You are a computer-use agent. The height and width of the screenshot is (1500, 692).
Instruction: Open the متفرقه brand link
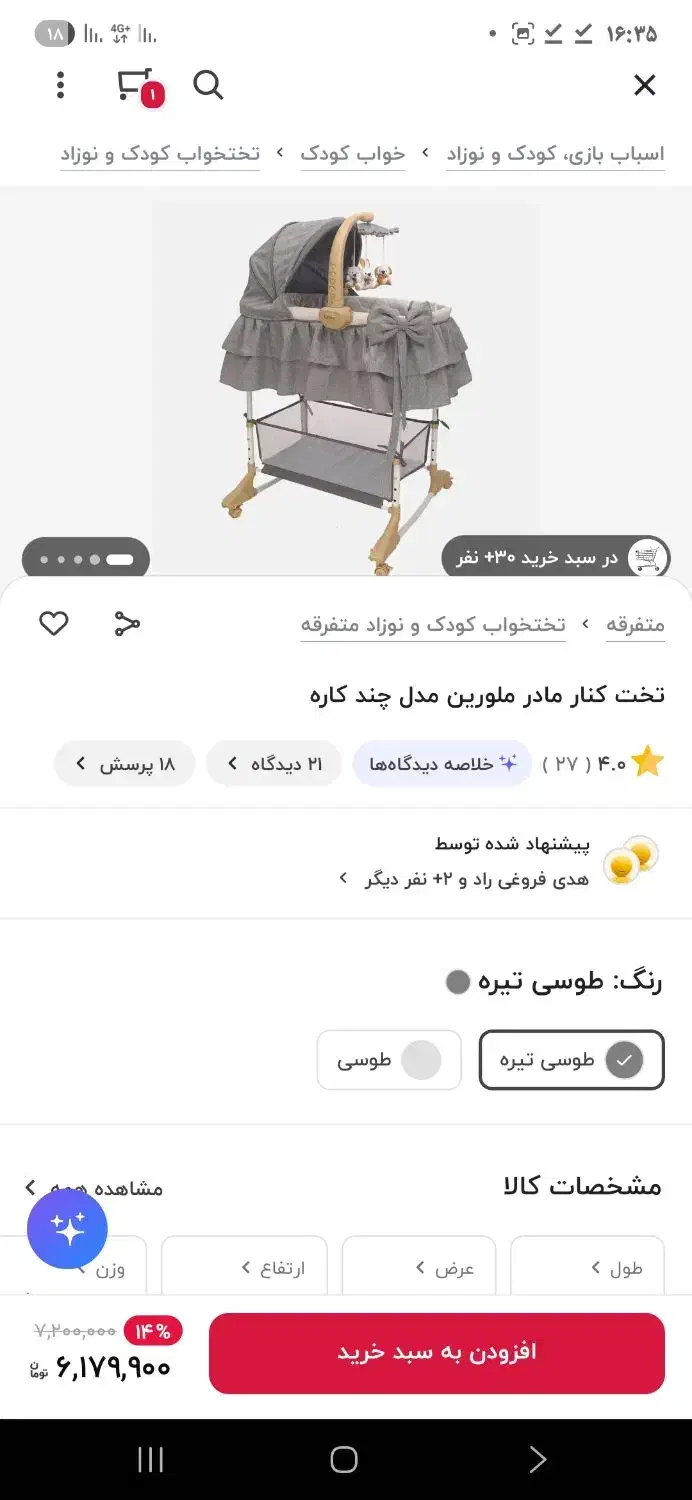(x=635, y=625)
